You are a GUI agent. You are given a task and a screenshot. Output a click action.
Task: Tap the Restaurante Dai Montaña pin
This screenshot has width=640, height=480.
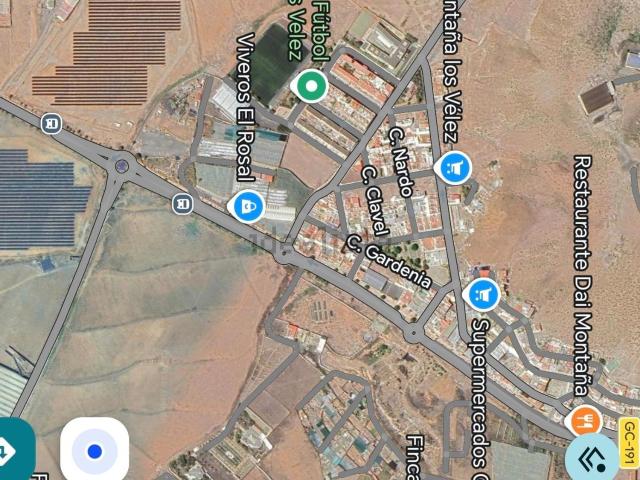tap(583, 421)
